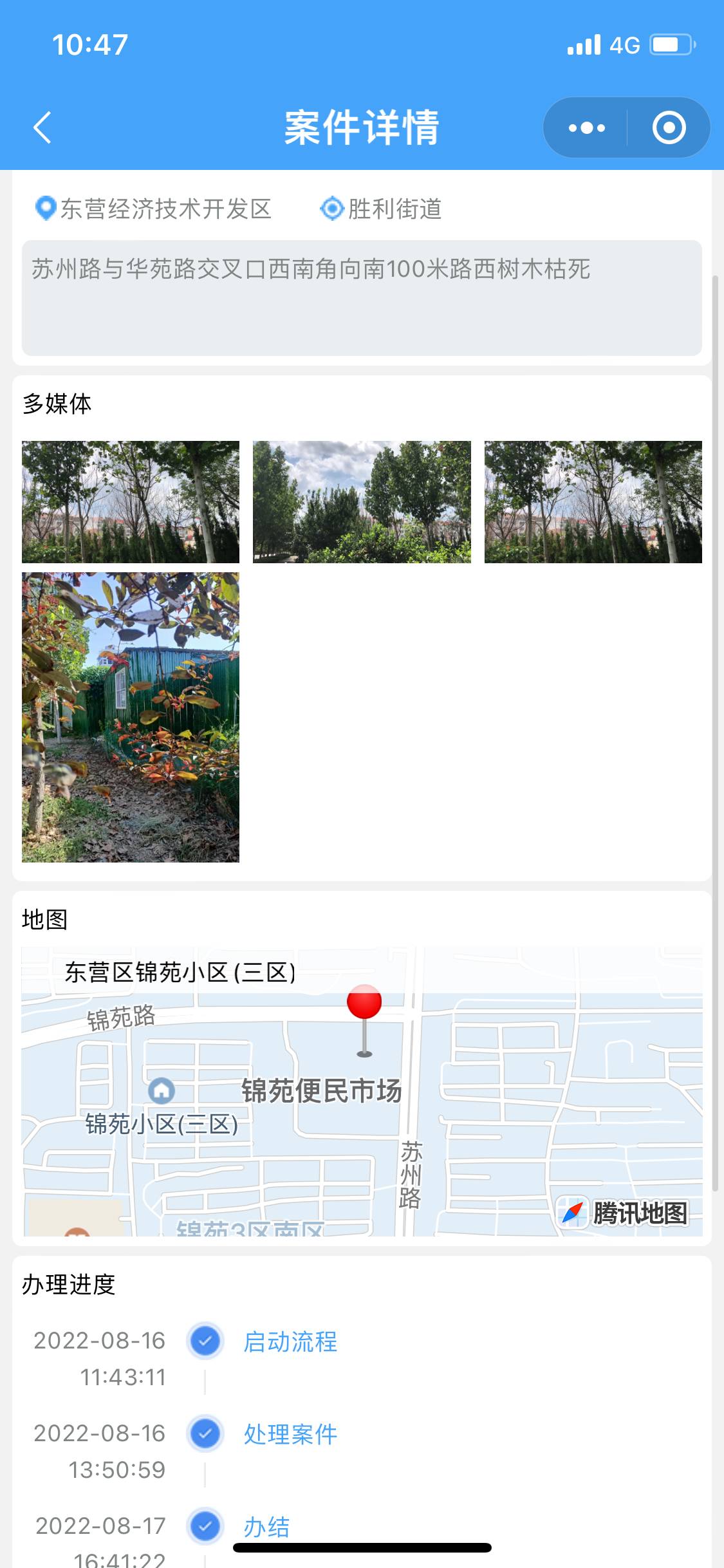
Task: Close the mini-program with the circle button
Action: coord(669,127)
